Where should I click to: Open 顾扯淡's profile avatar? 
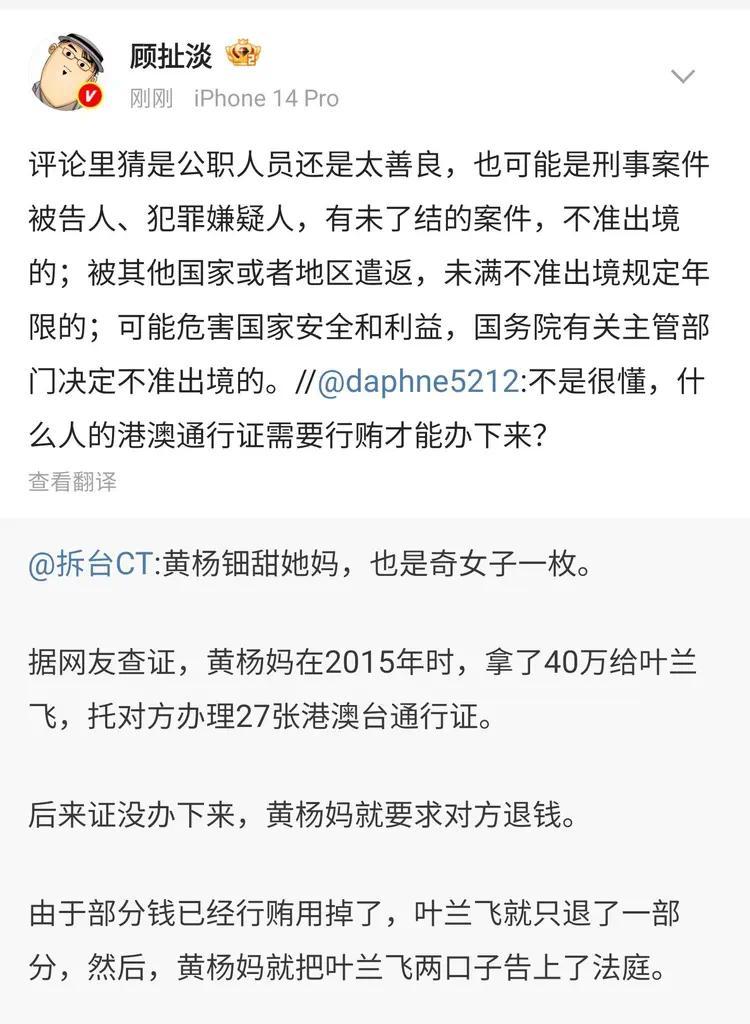67,72
